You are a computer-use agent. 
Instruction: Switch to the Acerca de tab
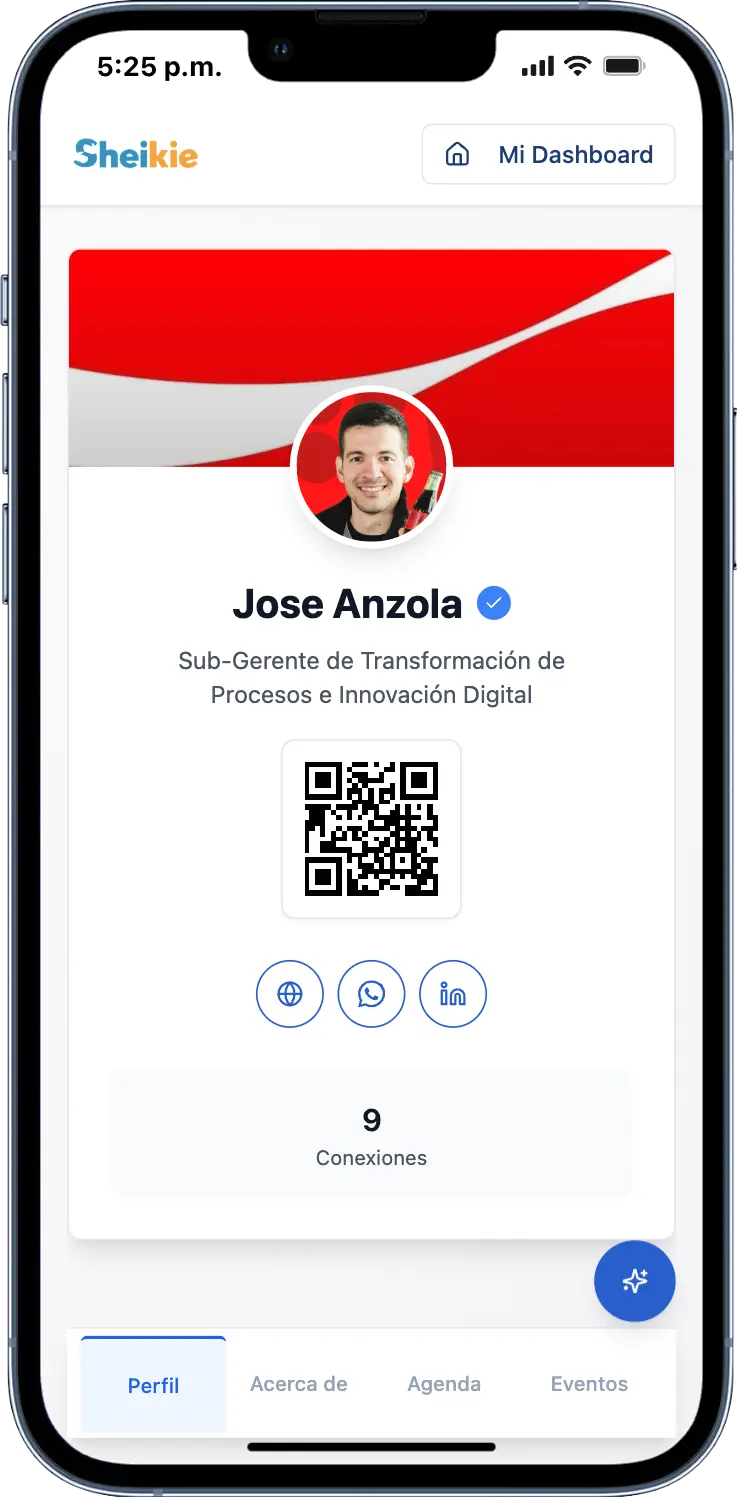299,1385
